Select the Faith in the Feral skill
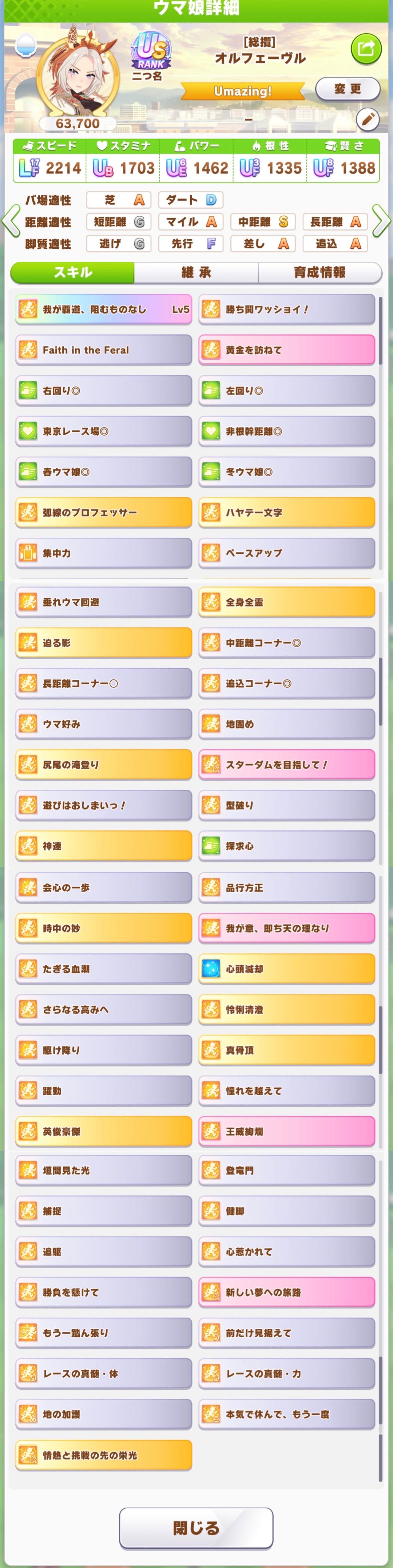Viewport: 393px width, 1568px height. pyautogui.click(x=103, y=350)
